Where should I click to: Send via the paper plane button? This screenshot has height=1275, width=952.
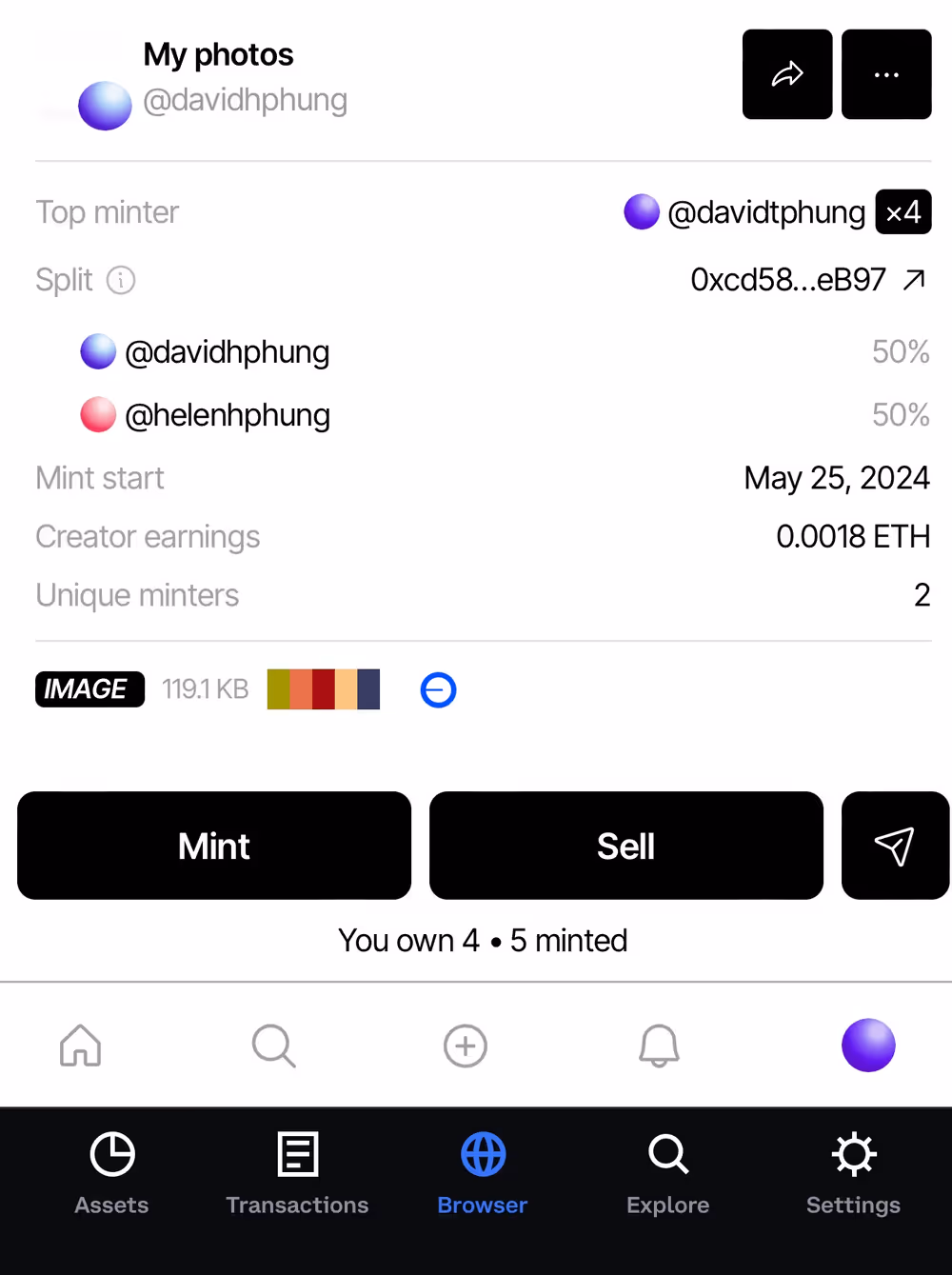click(x=894, y=846)
